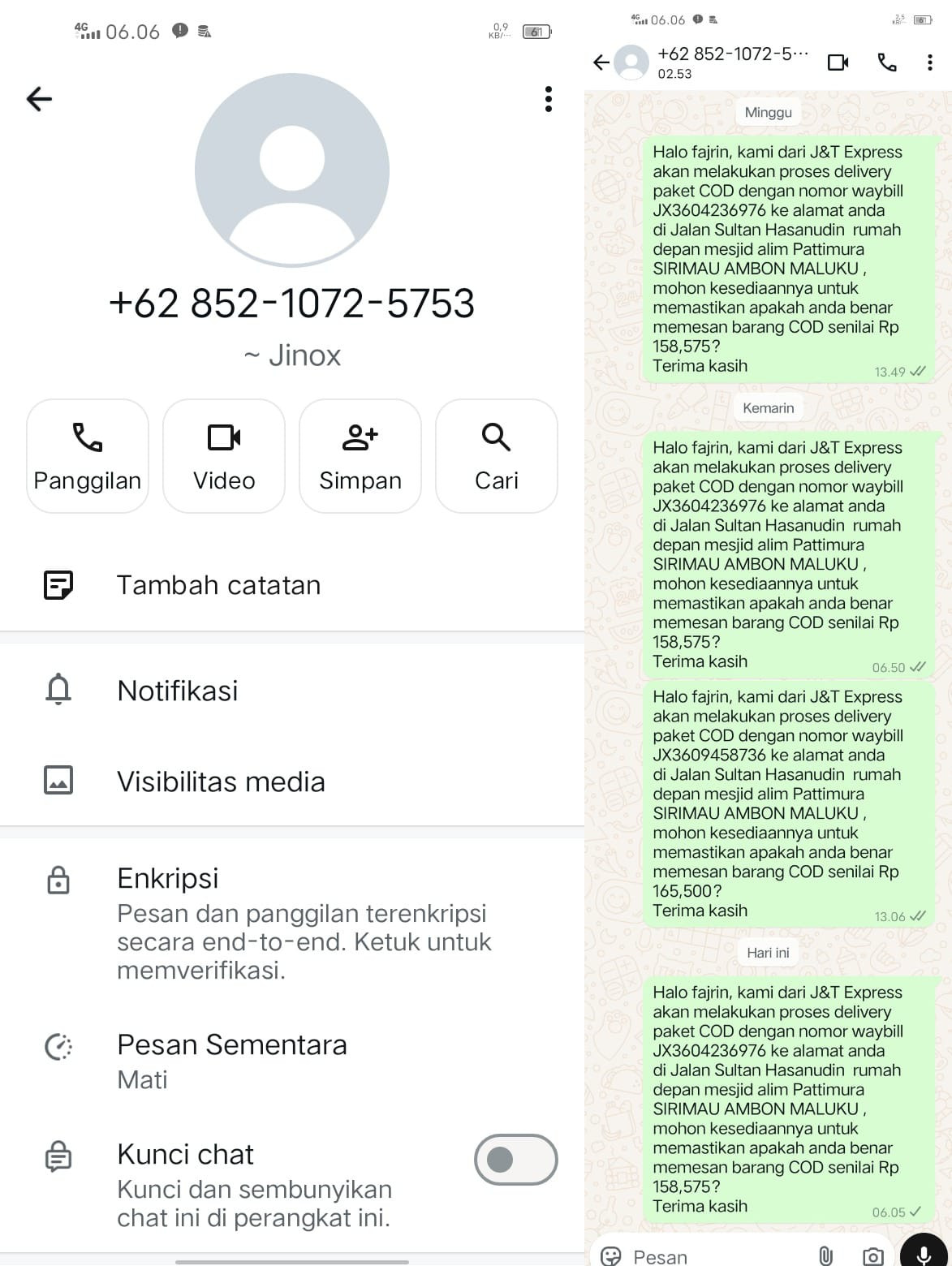Record a voice message with the microphone
The image size is (952, 1266).
pos(924,1254)
